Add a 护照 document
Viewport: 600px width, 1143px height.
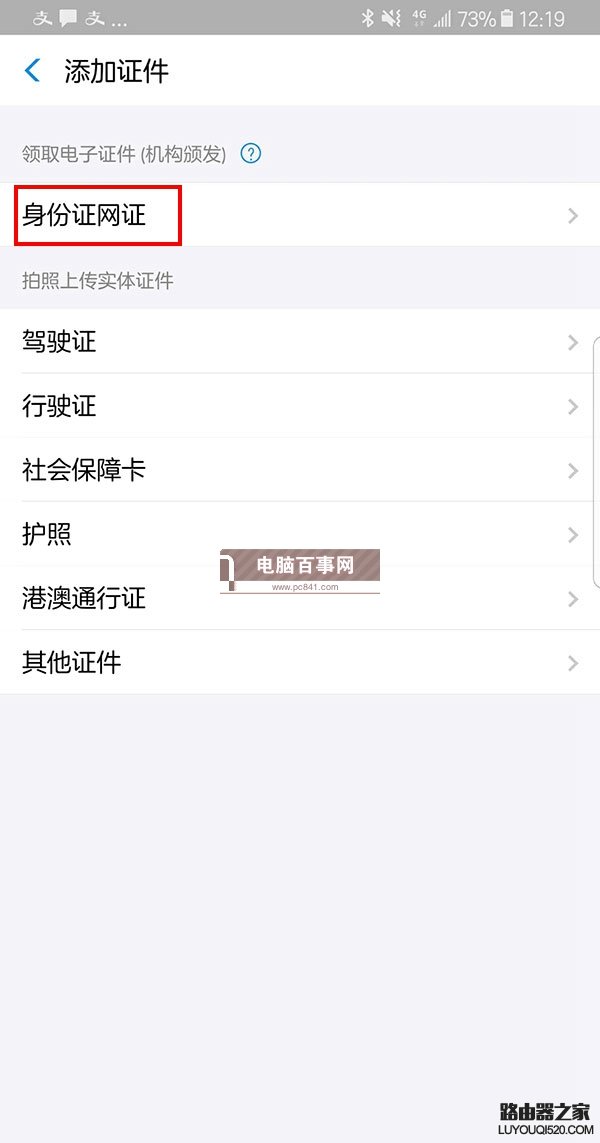300,534
